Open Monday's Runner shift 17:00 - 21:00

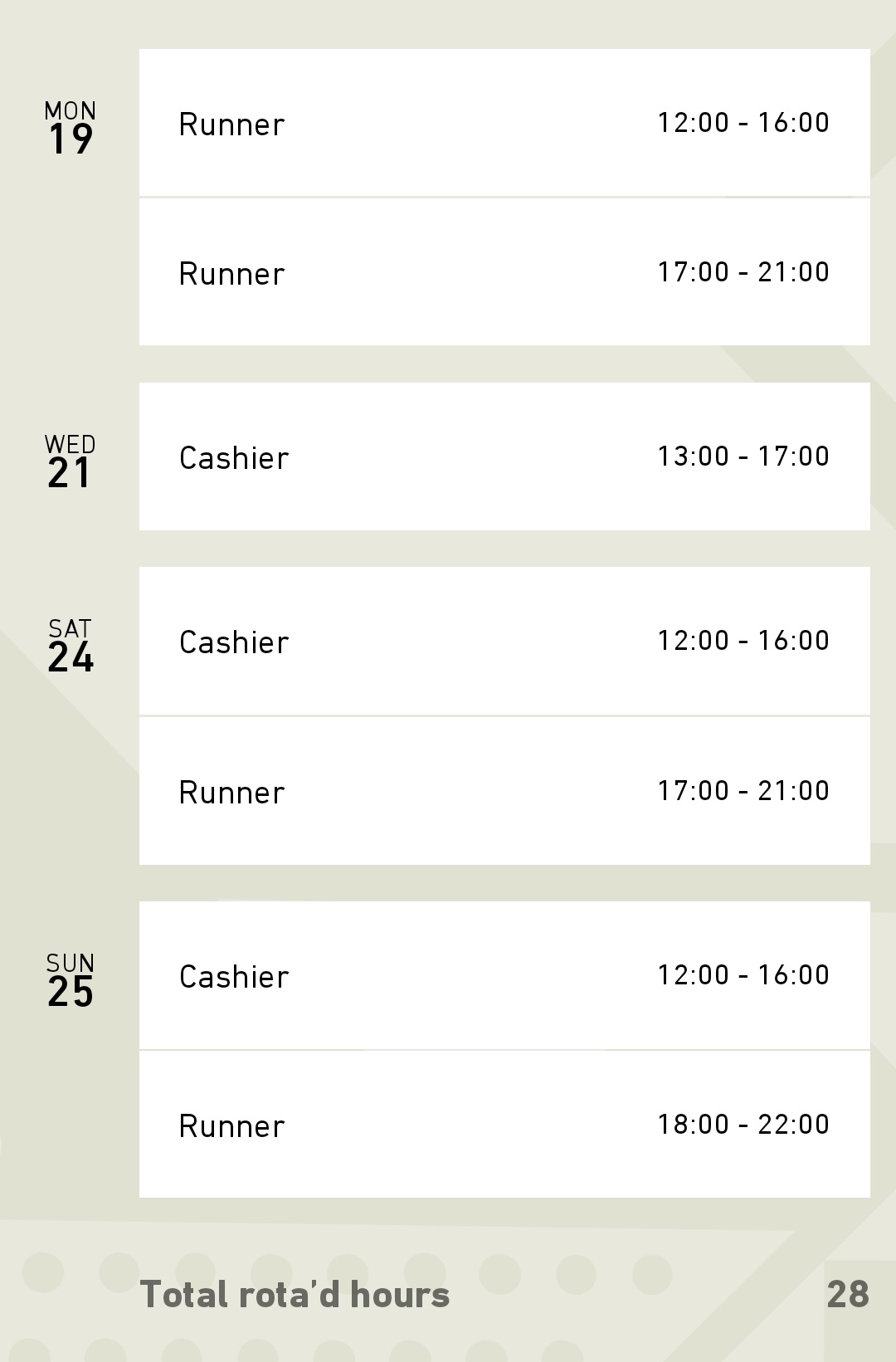tap(504, 272)
